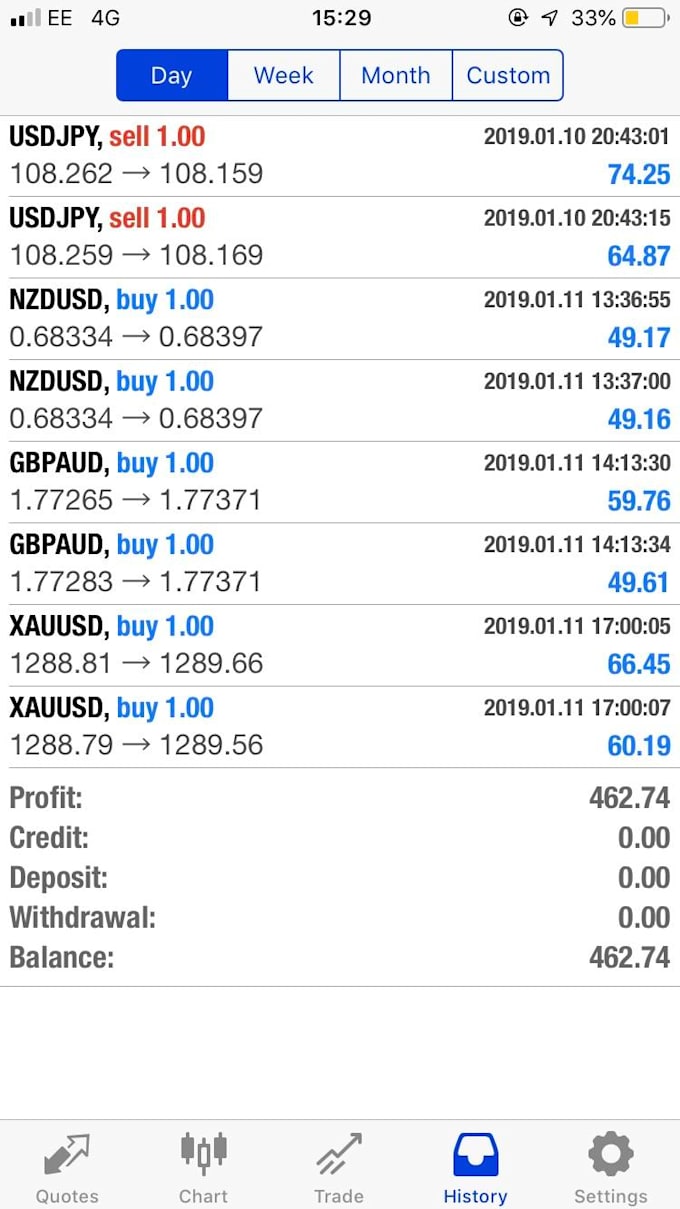The width and height of the screenshot is (680, 1209).
Task: Switch to the Week segment
Action: coord(284,75)
